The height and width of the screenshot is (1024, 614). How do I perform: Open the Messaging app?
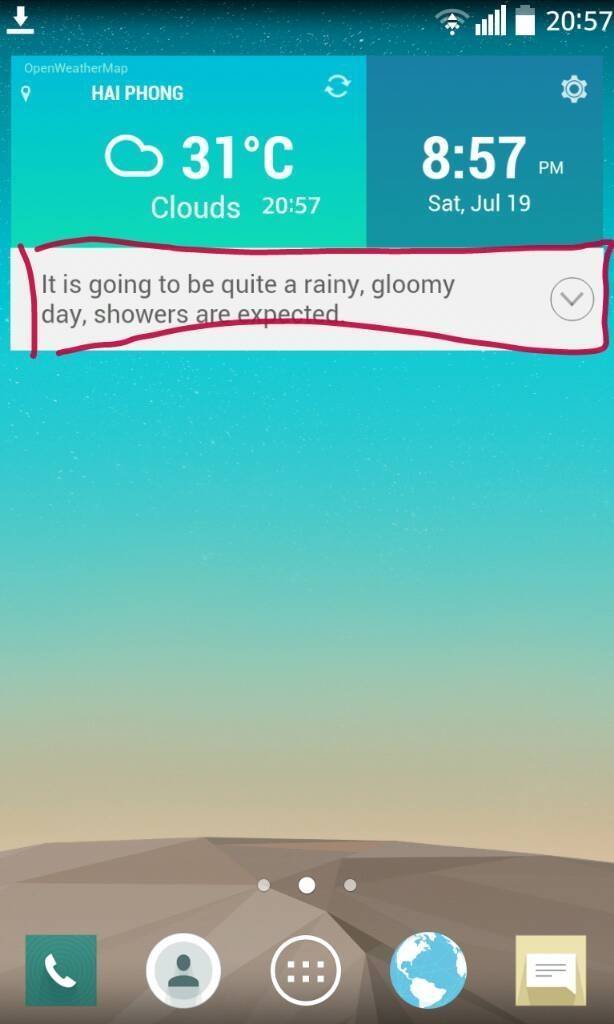pos(550,970)
